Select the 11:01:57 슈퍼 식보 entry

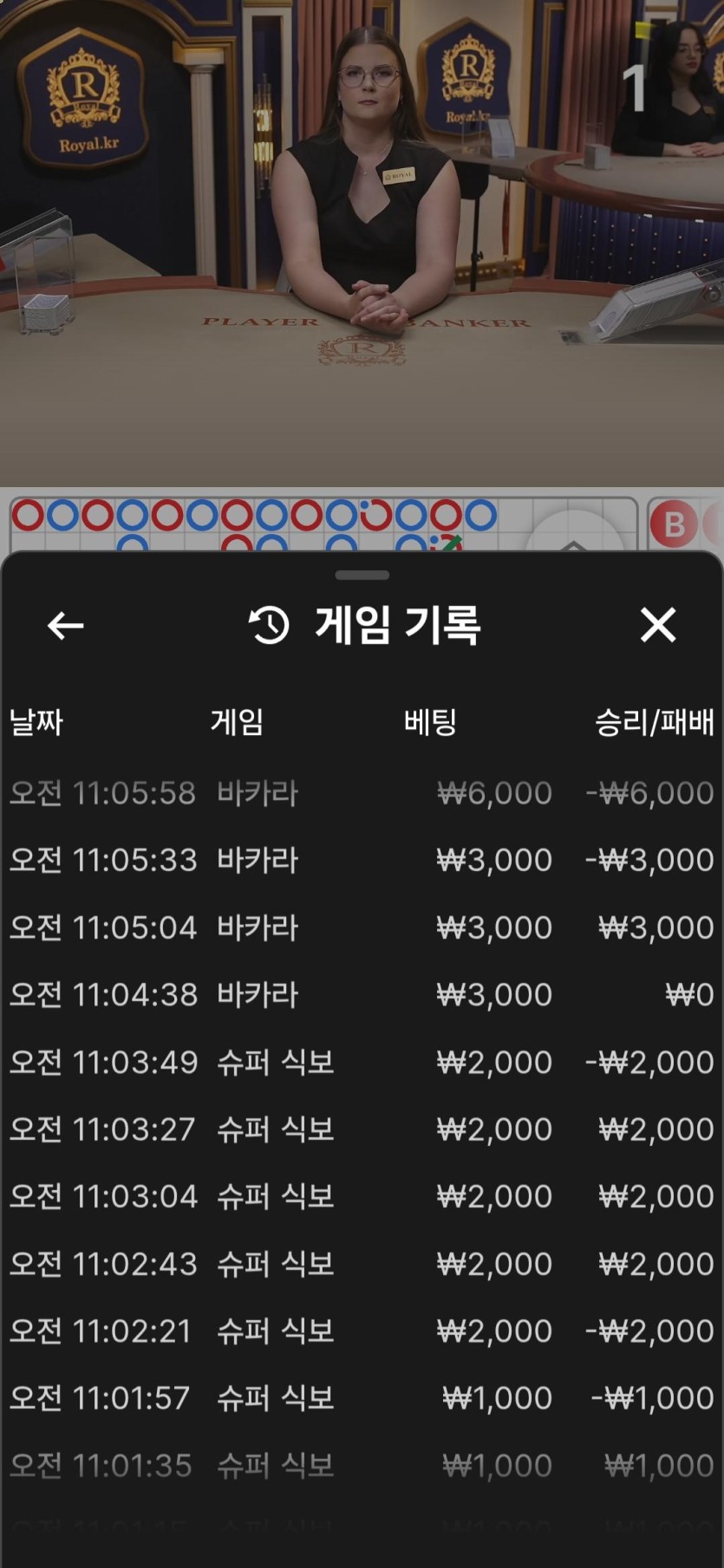click(362, 1398)
